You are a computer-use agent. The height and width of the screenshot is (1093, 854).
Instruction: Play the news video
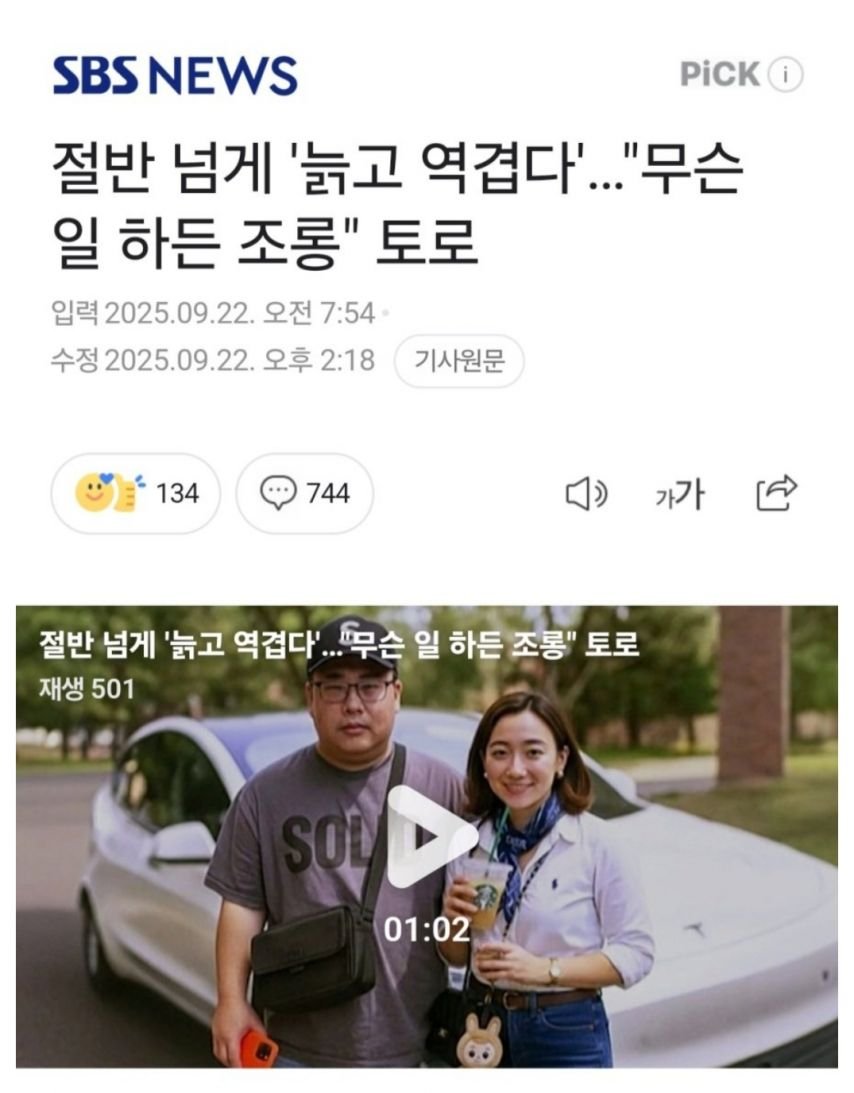[x=430, y=836]
